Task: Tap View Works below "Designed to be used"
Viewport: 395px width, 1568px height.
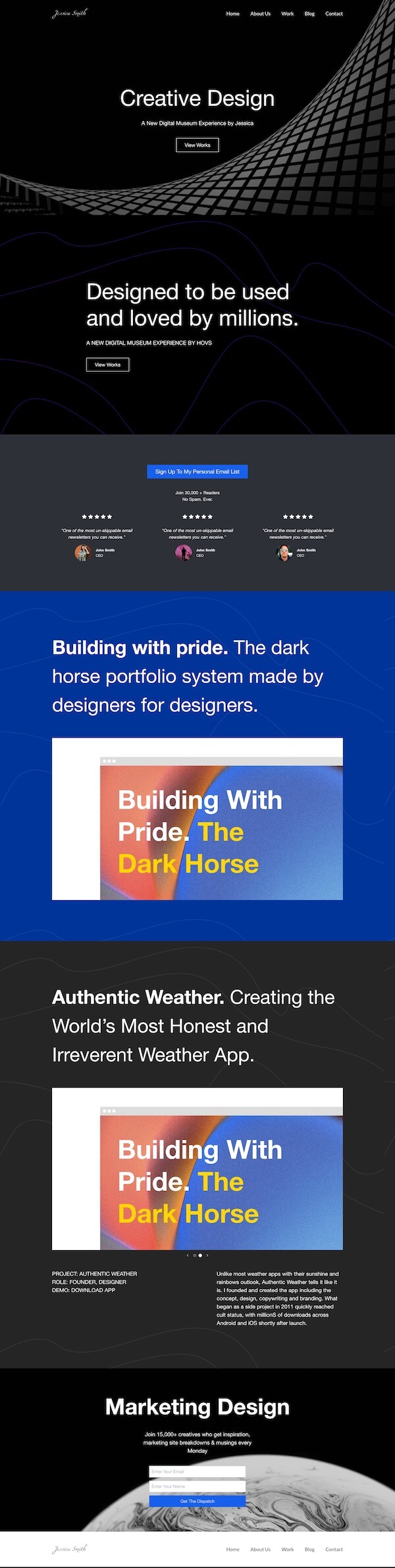Action: coord(107,365)
